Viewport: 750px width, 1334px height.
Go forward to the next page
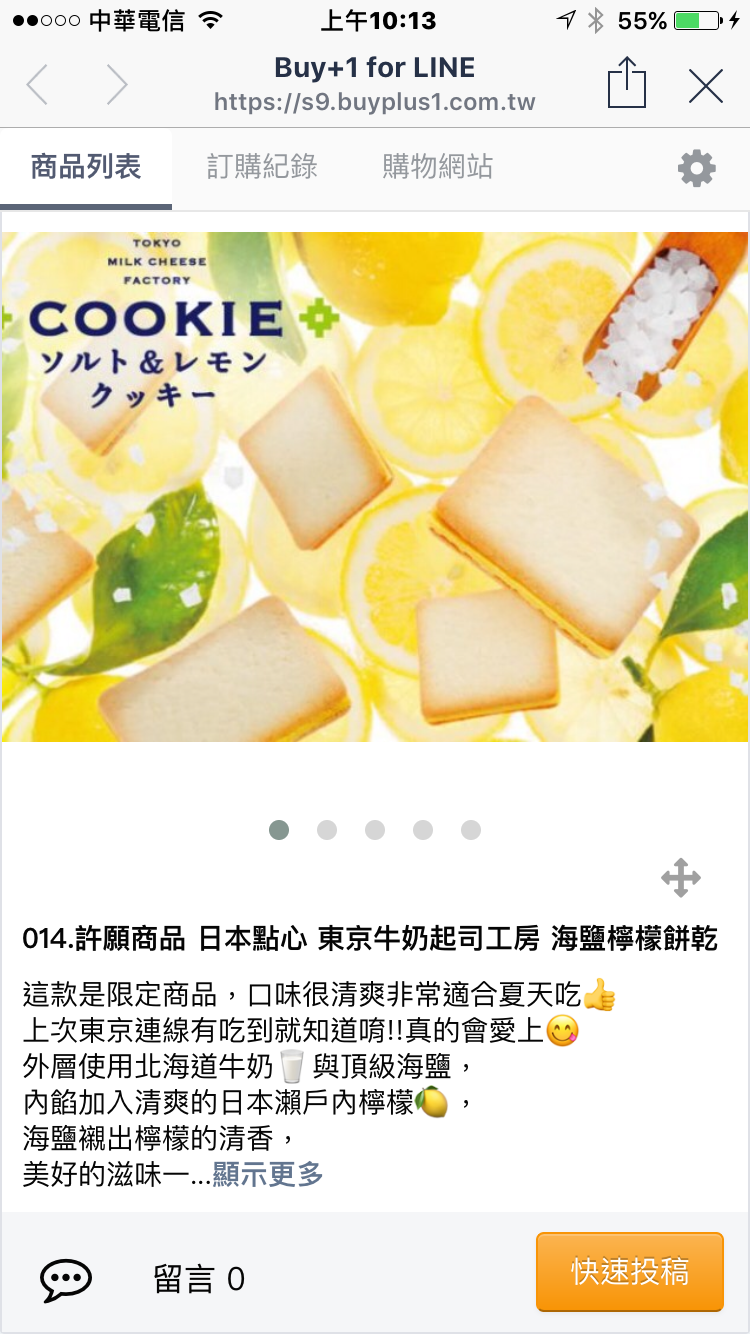[x=117, y=85]
